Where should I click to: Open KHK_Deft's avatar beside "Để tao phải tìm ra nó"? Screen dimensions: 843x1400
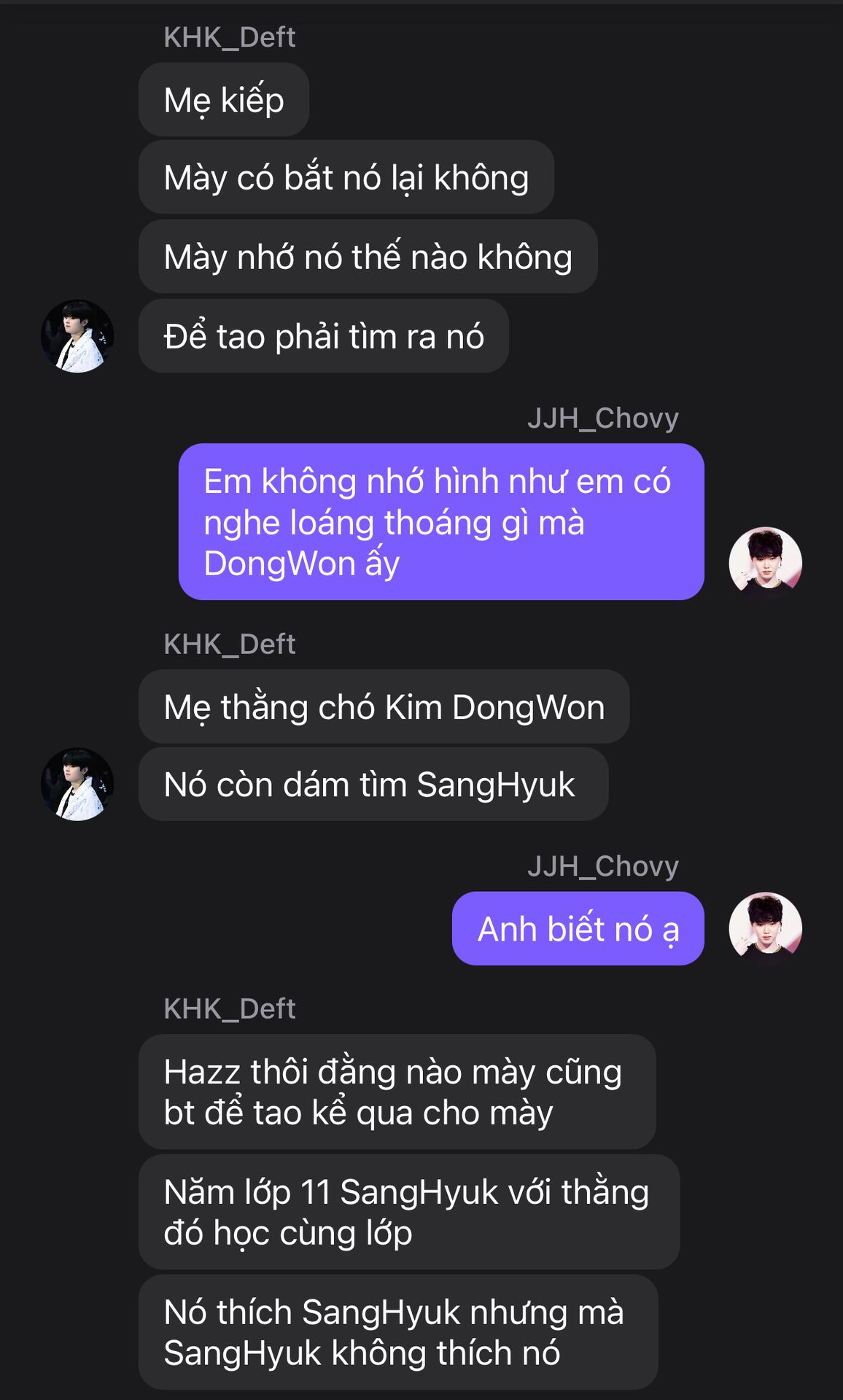tap(77, 336)
